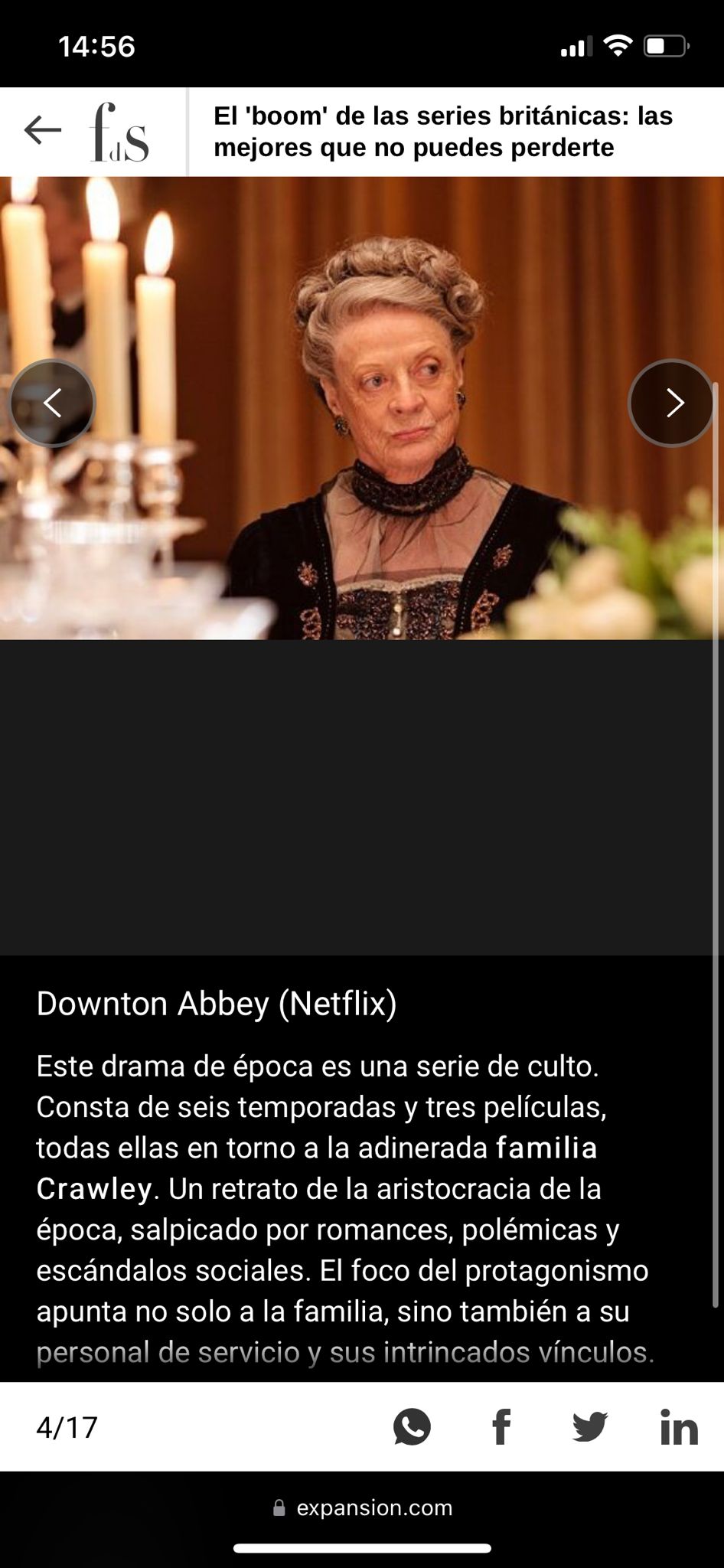Share this slide on LinkedIn
The width and height of the screenshot is (724, 1568).
click(x=680, y=1428)
